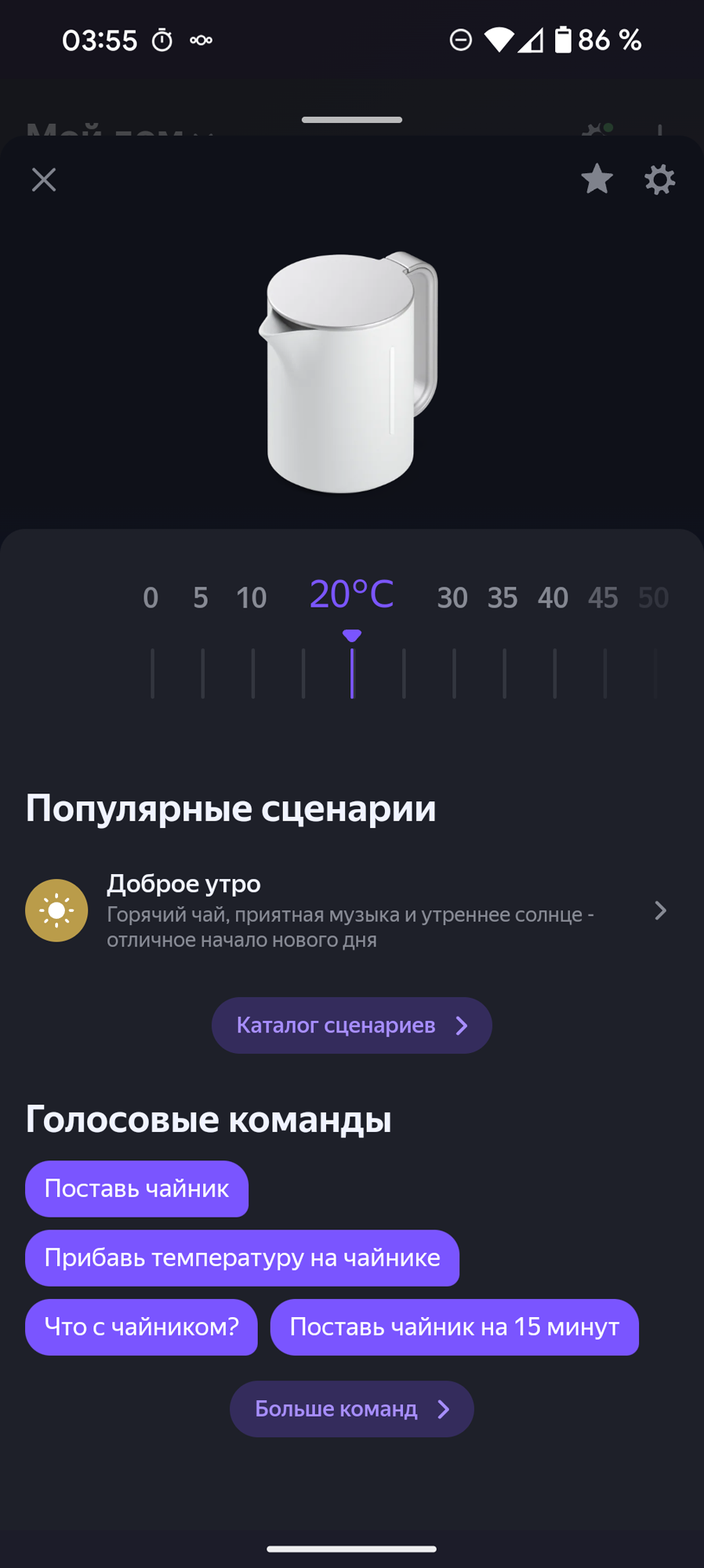
Task: Open kettle settings gear
Action: pyautogui.click(x=659, y=180)
